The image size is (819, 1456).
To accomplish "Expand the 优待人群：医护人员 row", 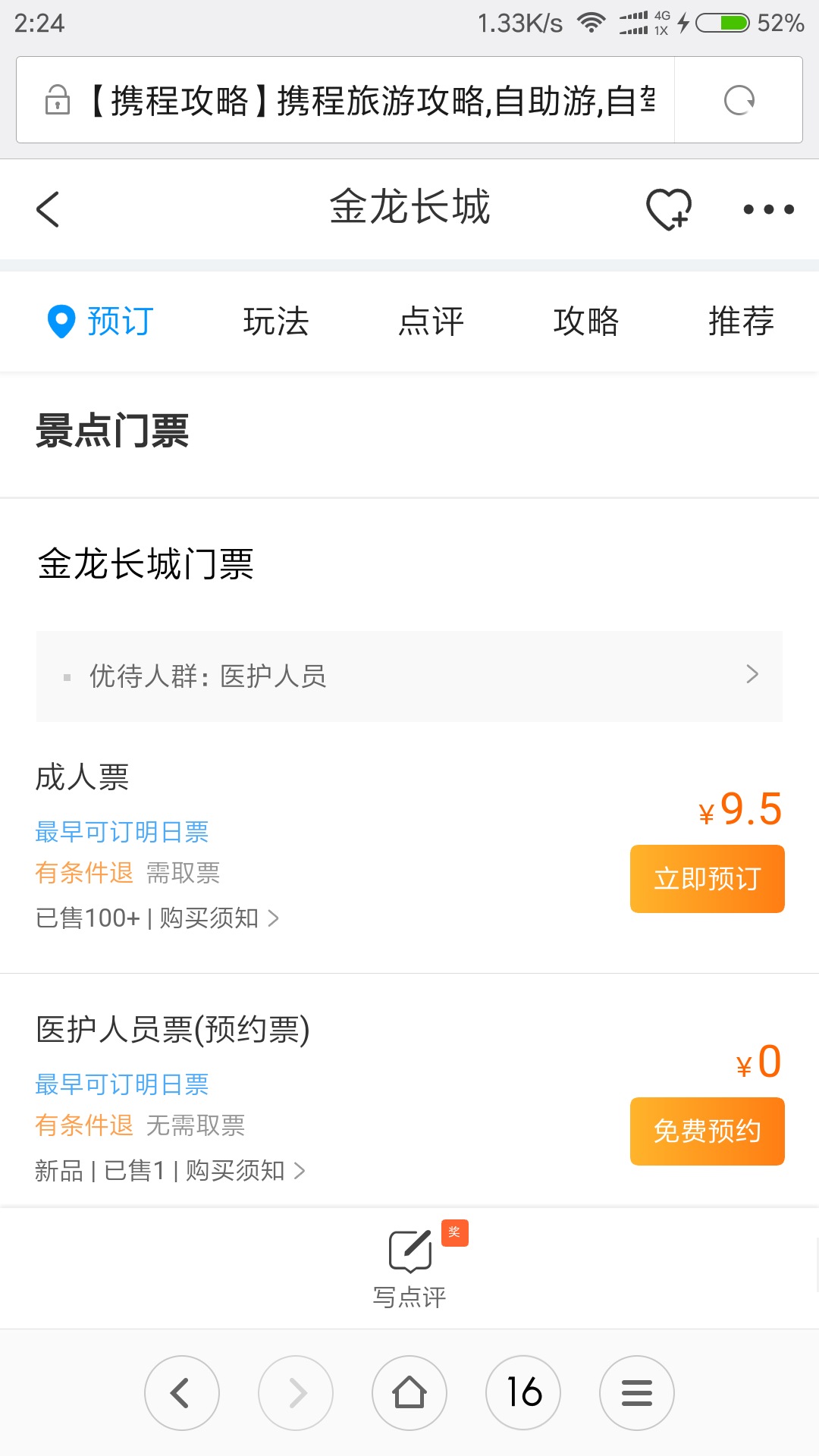I will [x=409, y=676].
